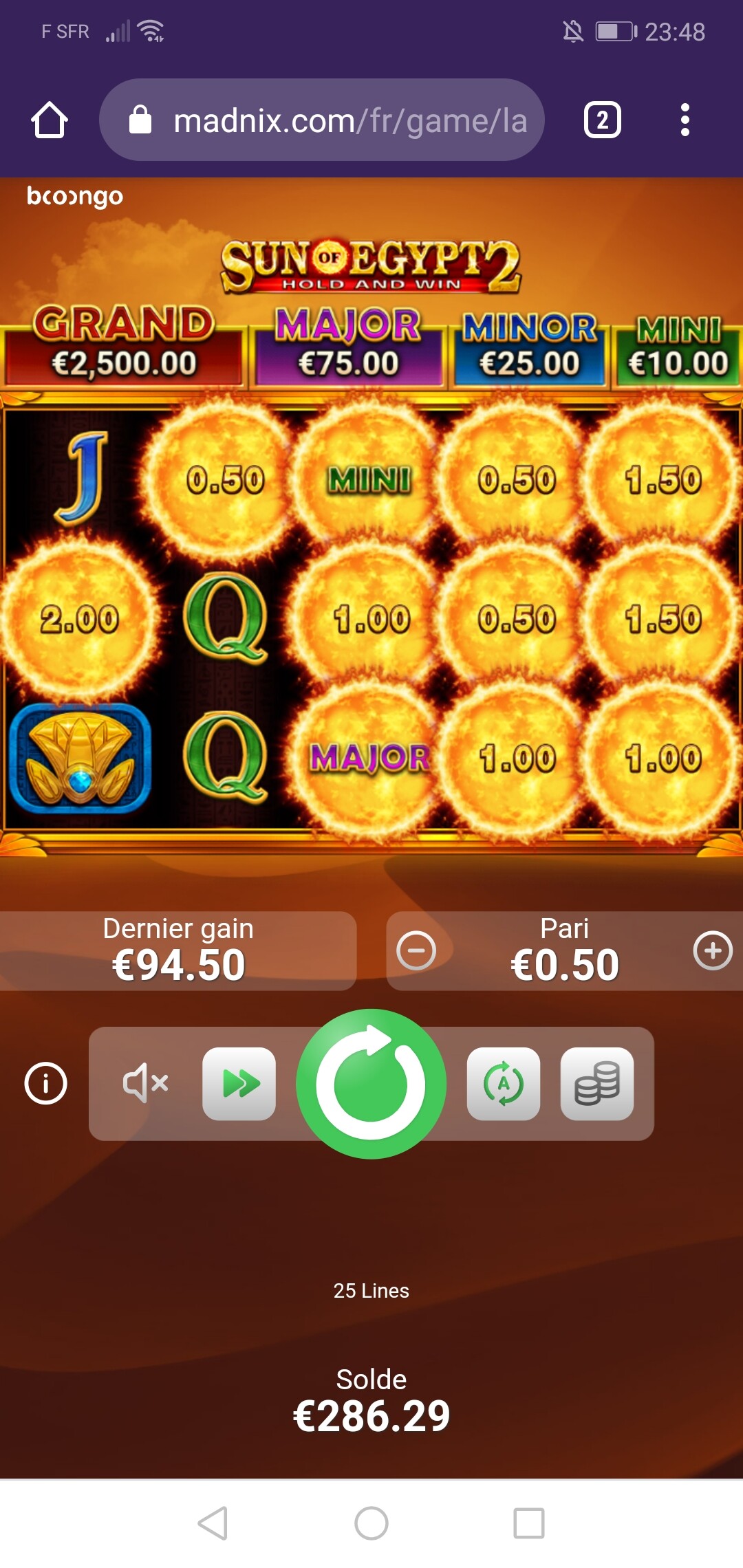Screen dimensions: 743x1568
Task: Open the coin bet settings
Action: point(597,1084)
